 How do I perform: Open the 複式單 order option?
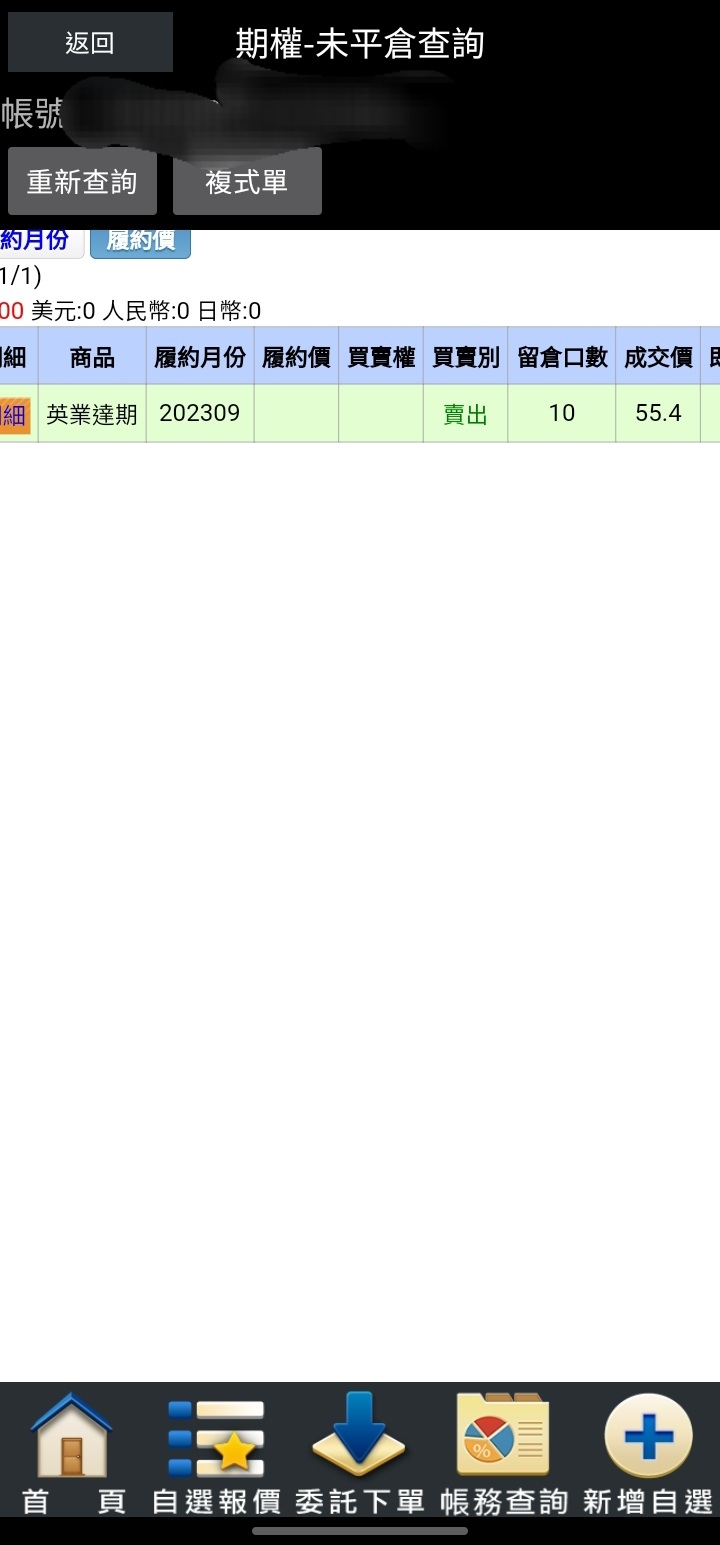tap(247, 182)
